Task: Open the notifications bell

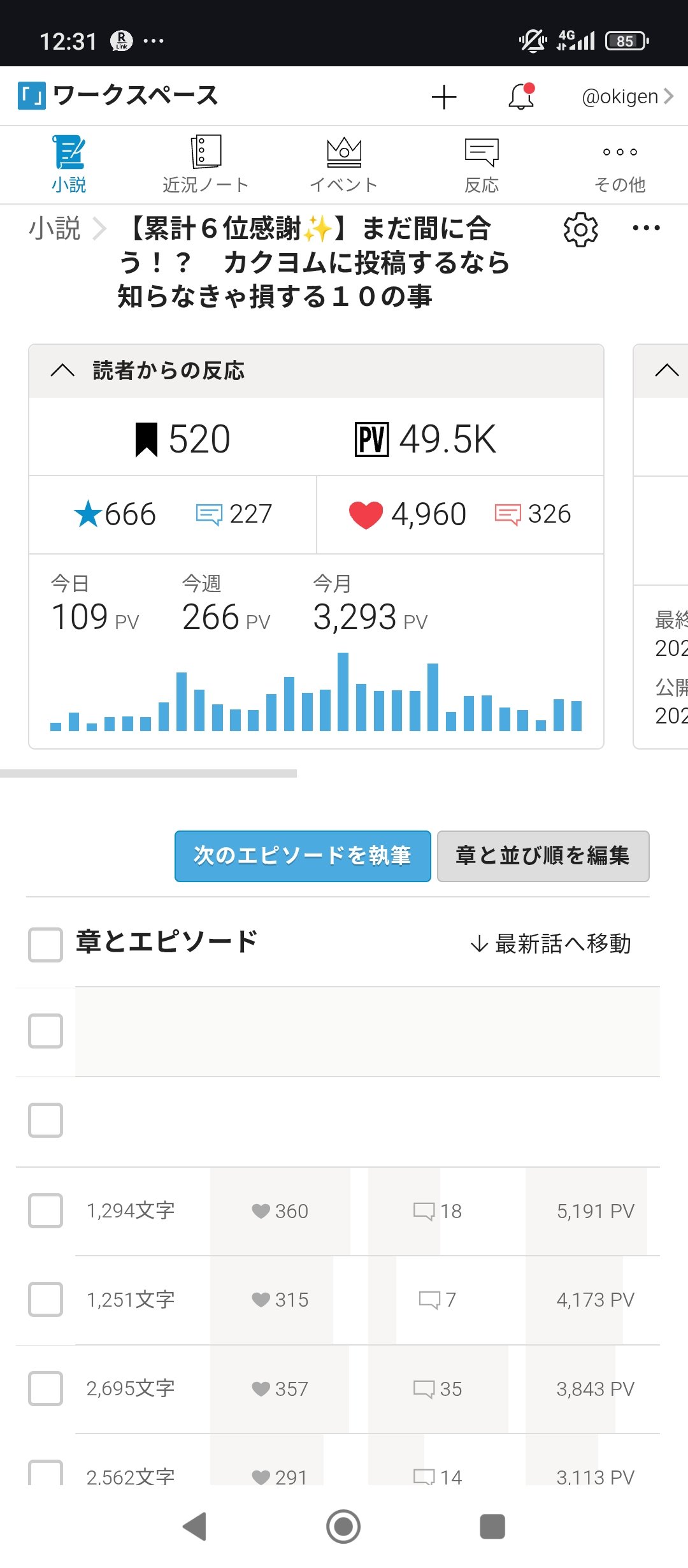Action: (521, 97)
